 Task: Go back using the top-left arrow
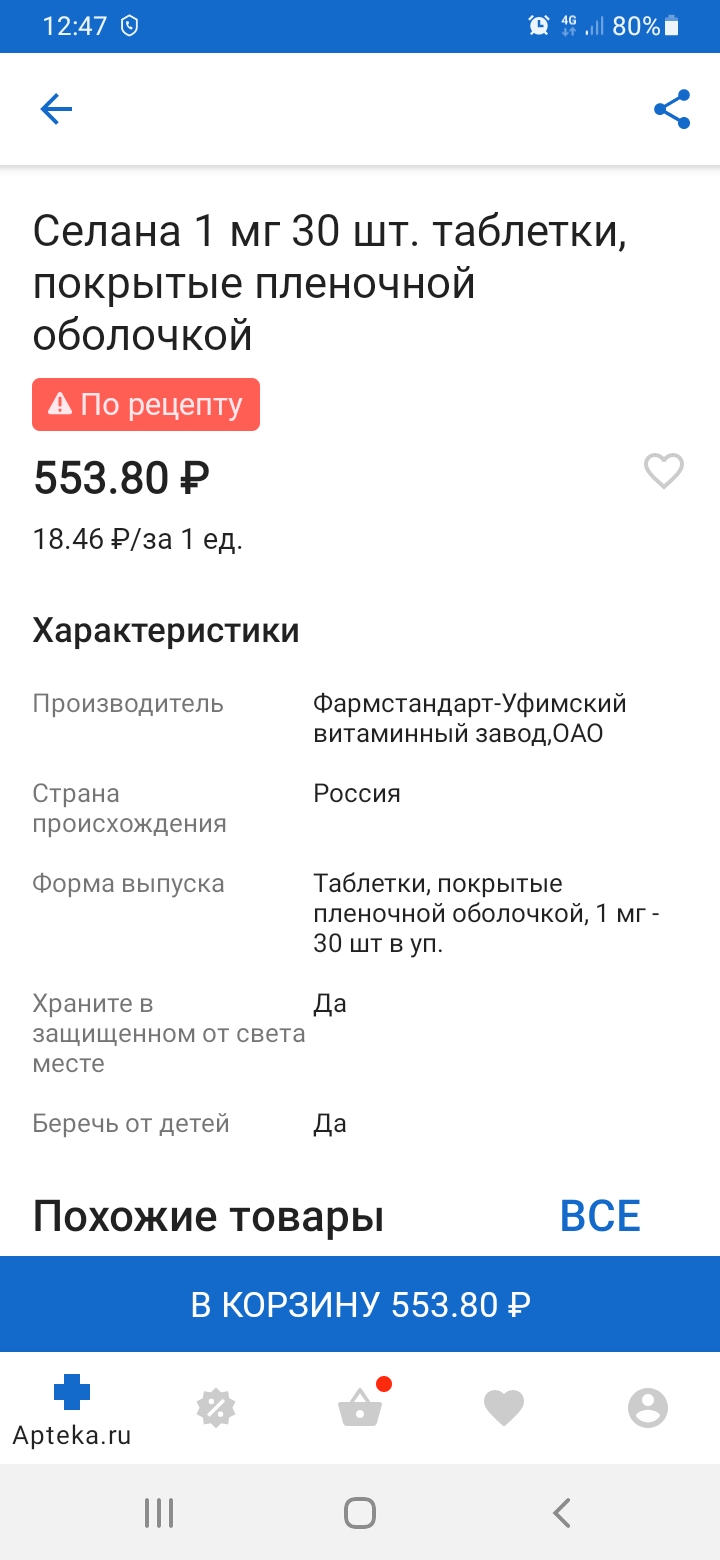point(56,109)
